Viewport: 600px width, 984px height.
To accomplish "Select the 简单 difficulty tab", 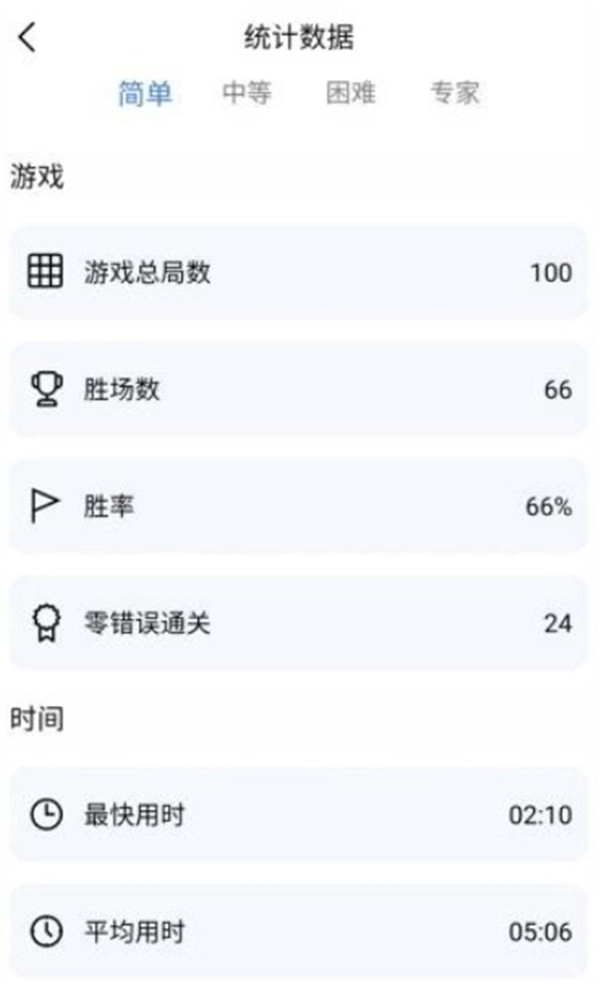I will (x=145, y=93).
